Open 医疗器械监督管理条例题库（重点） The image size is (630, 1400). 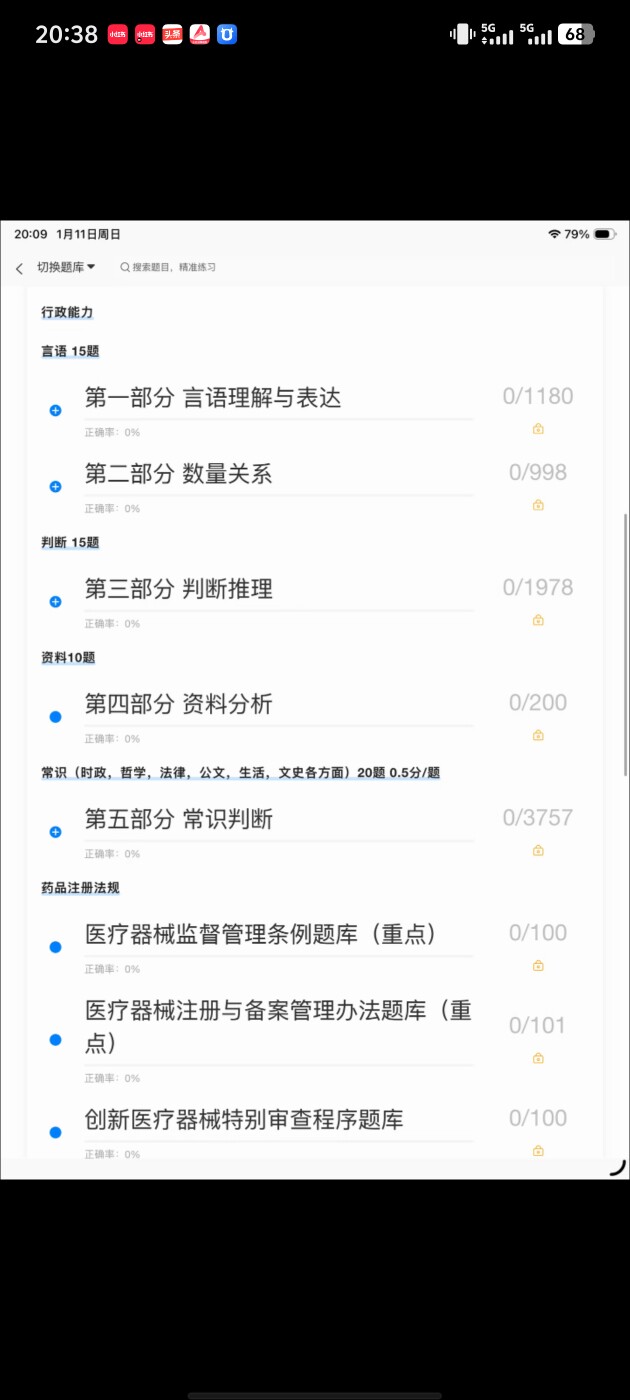tap(260, 935)
